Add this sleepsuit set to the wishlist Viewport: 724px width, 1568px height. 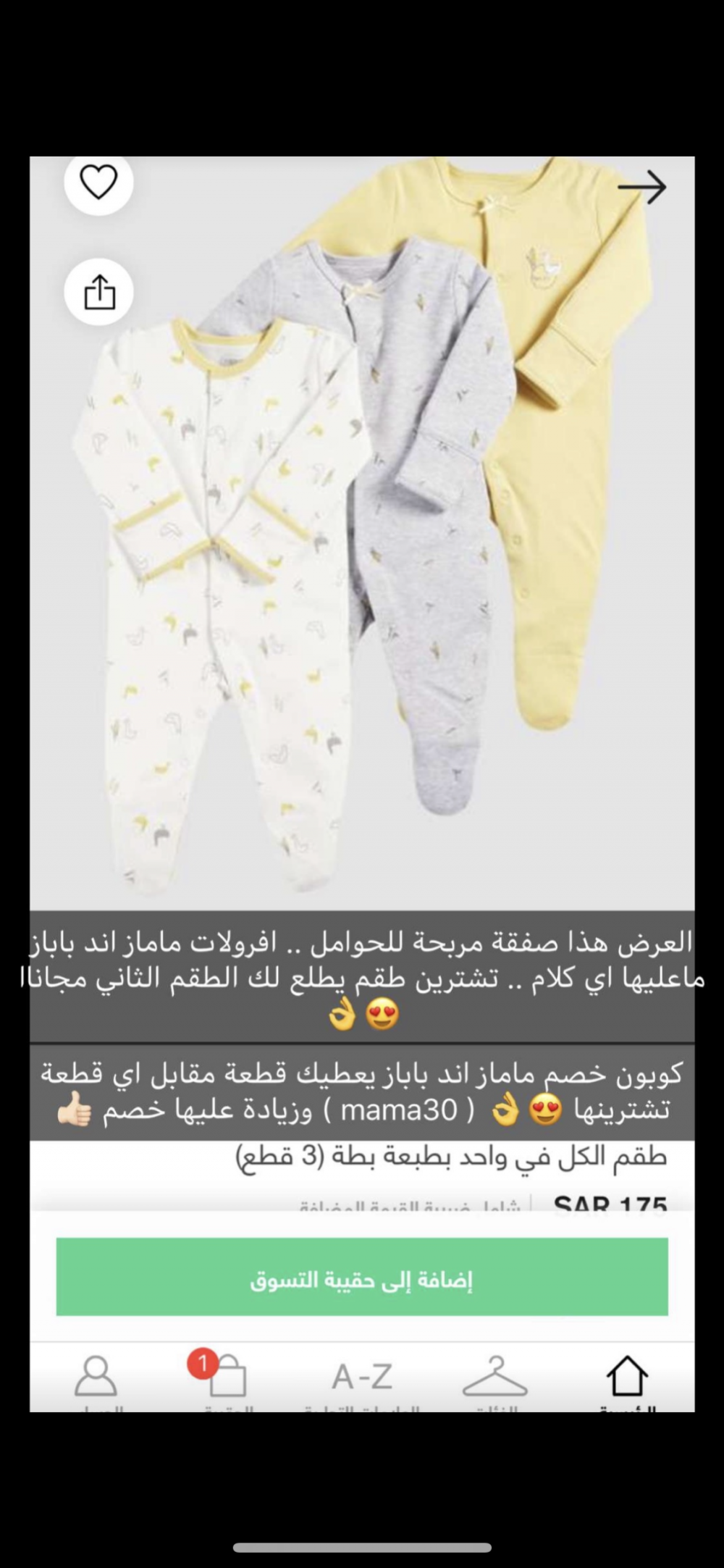point(98,182)
